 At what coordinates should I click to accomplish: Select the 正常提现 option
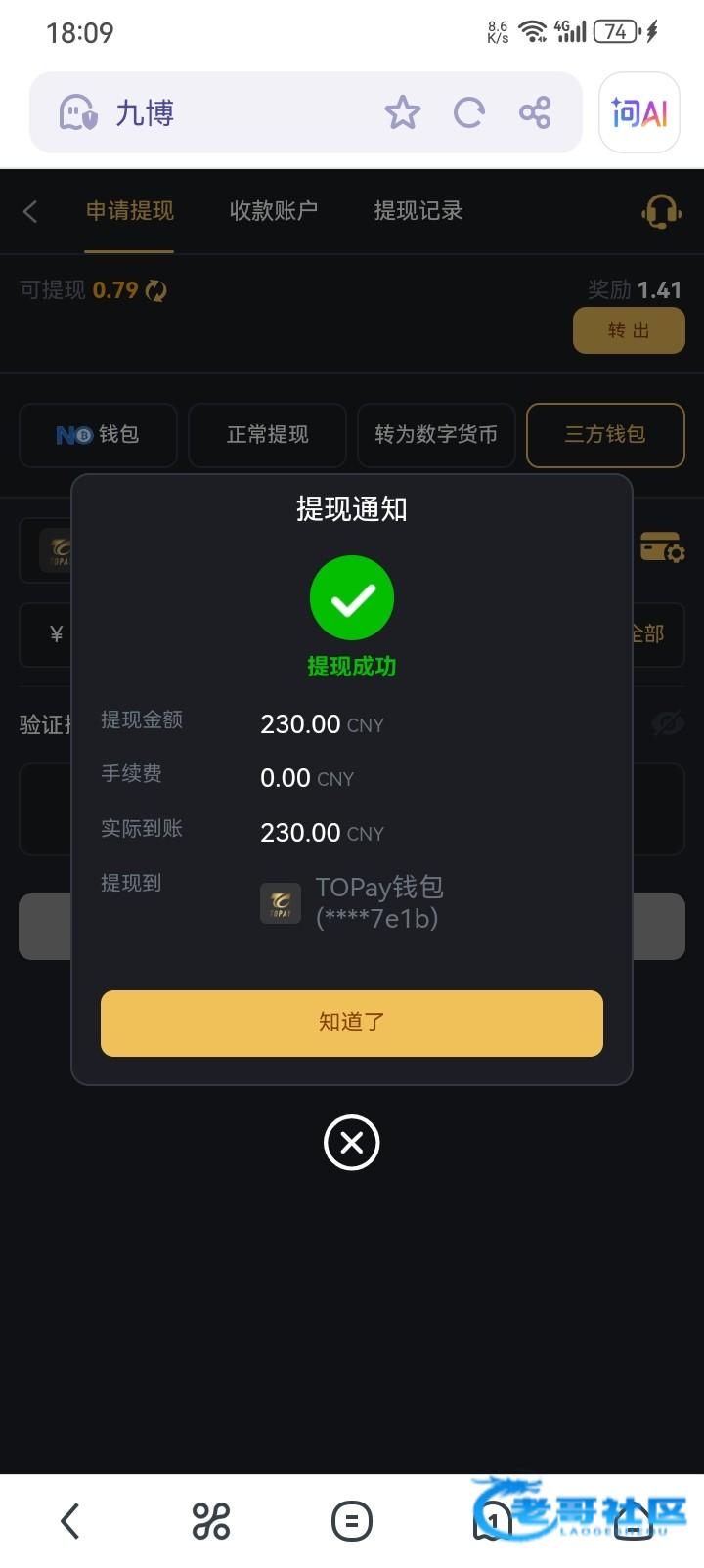coord(267,435)
